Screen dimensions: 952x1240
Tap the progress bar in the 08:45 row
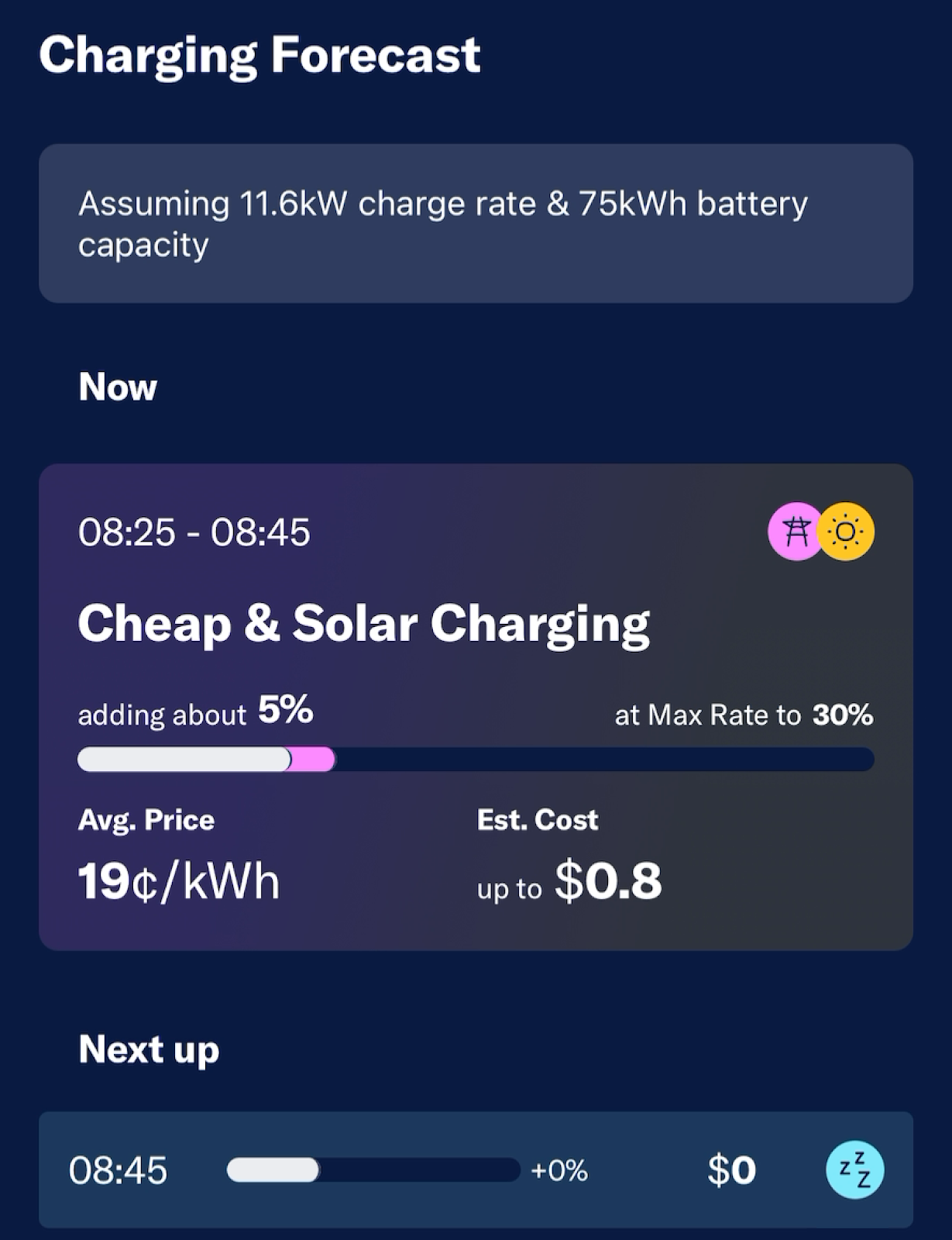(372, 1171)
